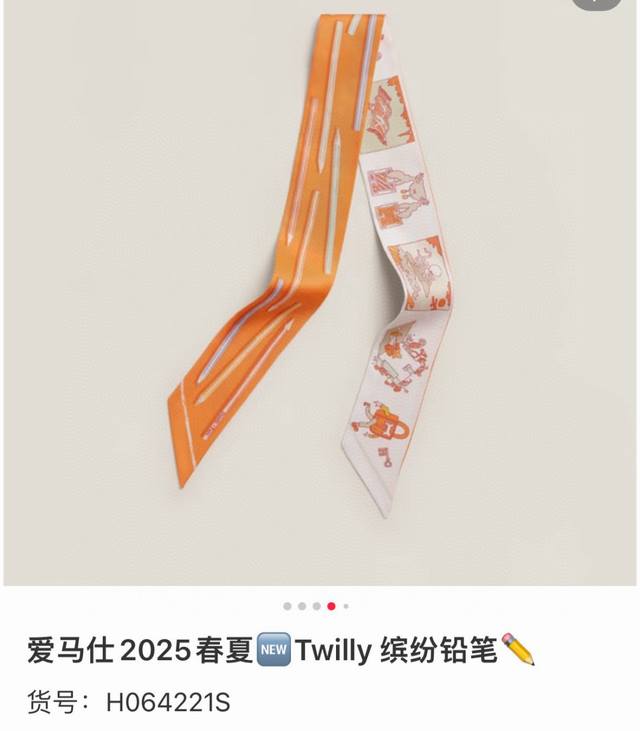Open the Twilly scarf photo full screen
Screen dimensions: 640x731
pyautogui.click(x=320, y=290)
